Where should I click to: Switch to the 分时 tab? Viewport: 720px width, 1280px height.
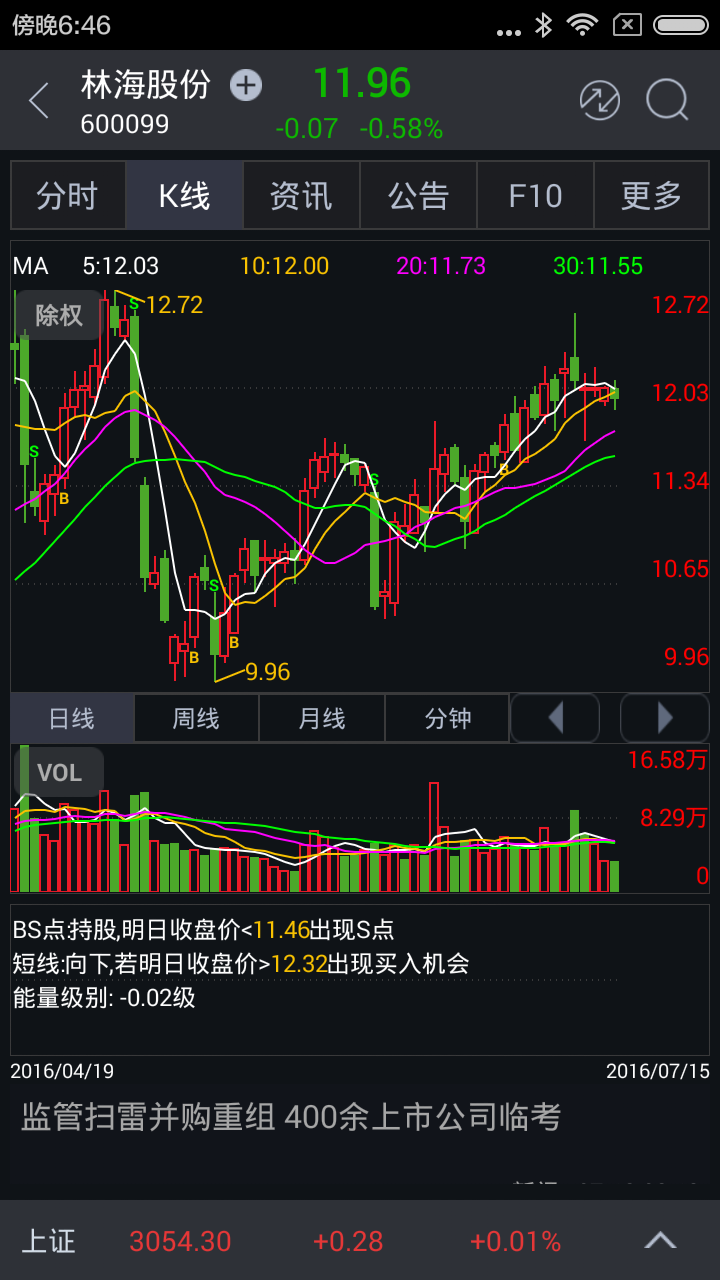coord(68,196)
